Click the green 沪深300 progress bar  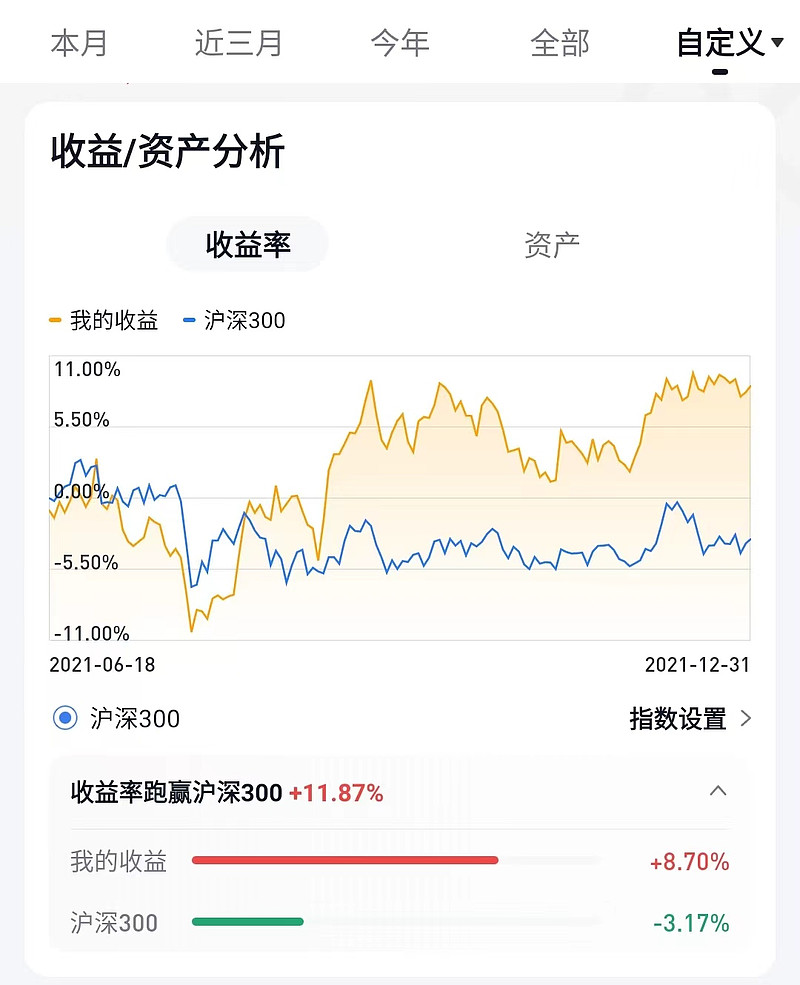[247, 922]
